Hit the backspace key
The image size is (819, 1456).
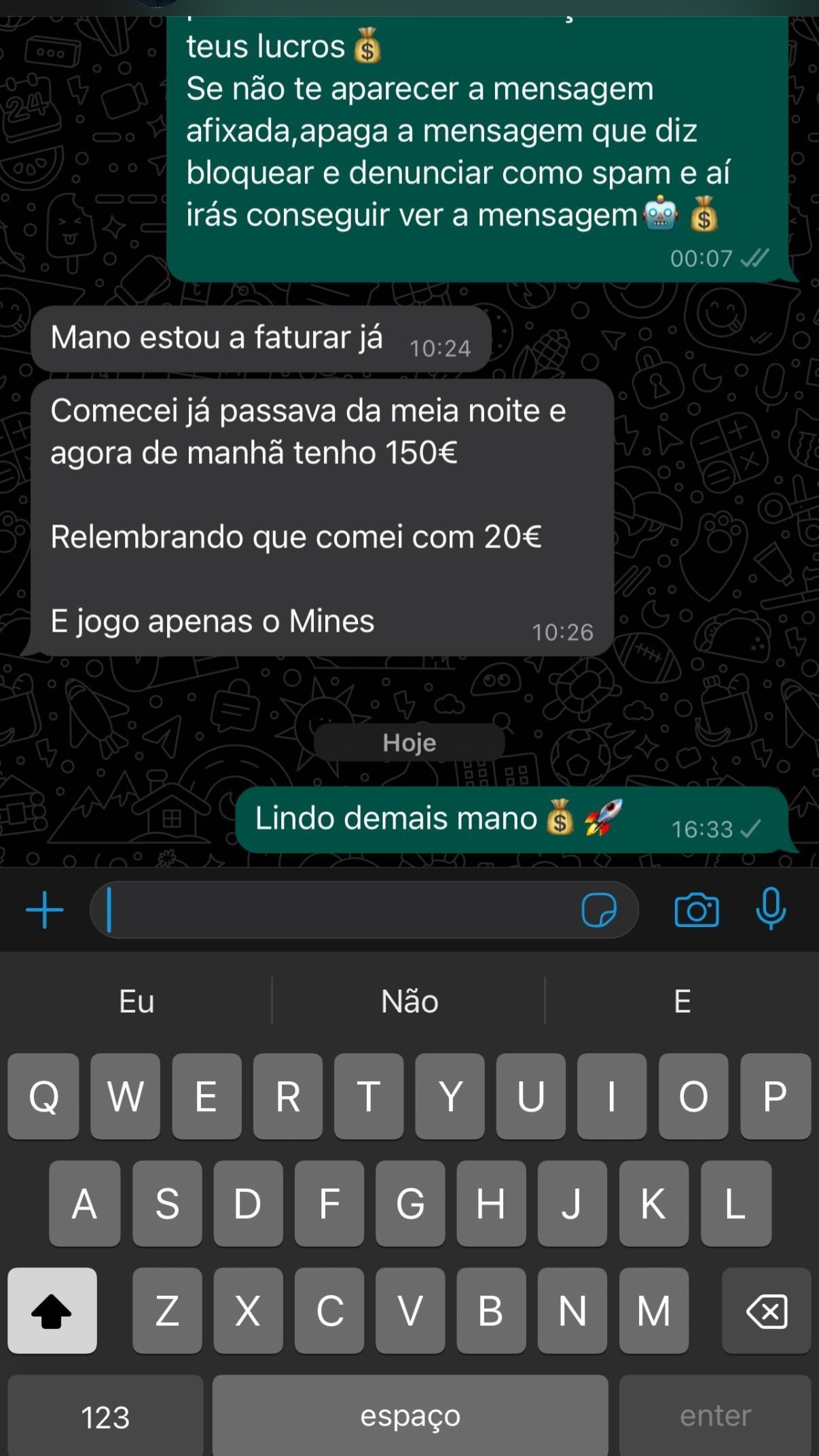pyautogui.click(x=766, y=1310)
